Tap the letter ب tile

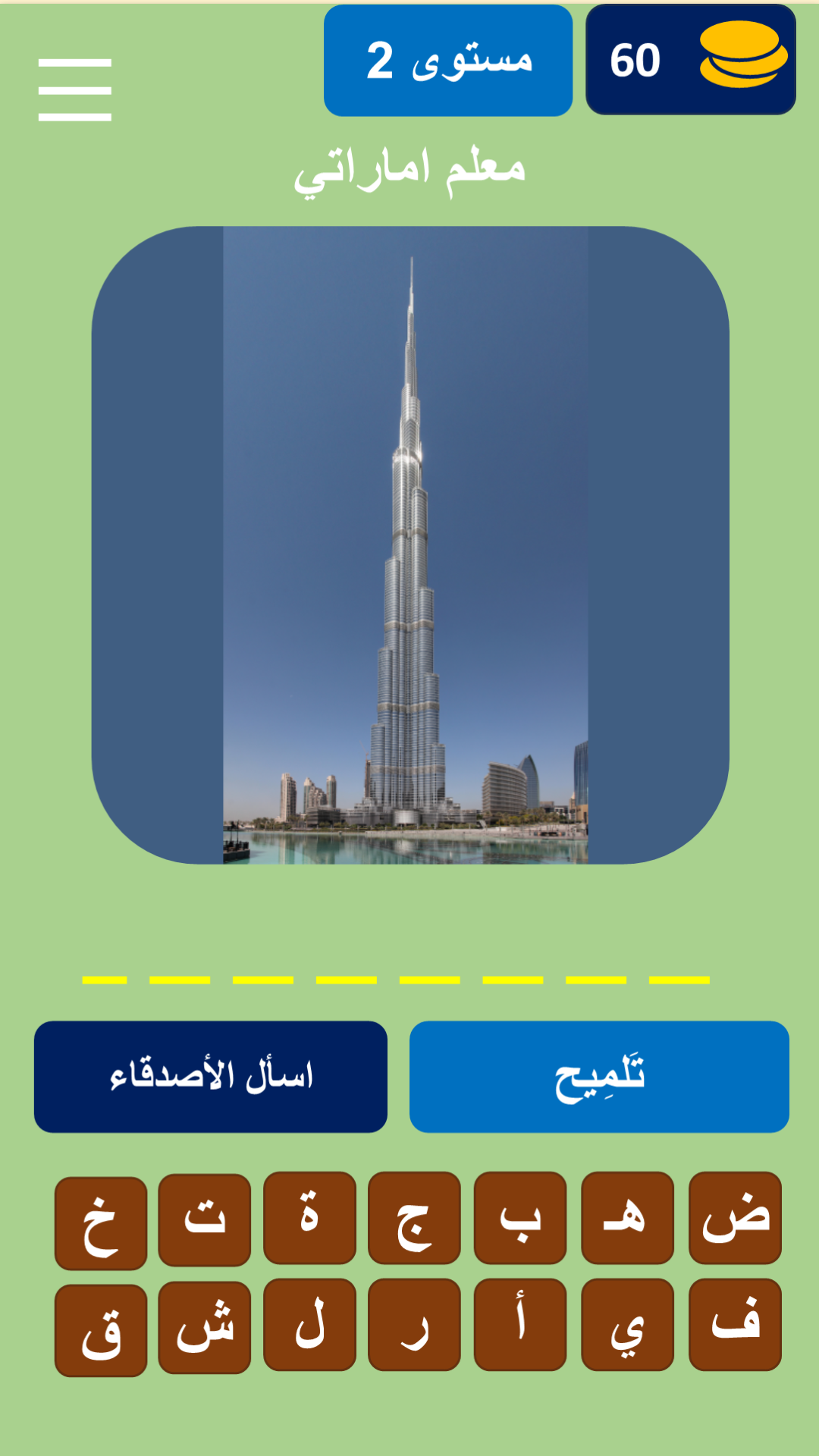click(520, 1217)
